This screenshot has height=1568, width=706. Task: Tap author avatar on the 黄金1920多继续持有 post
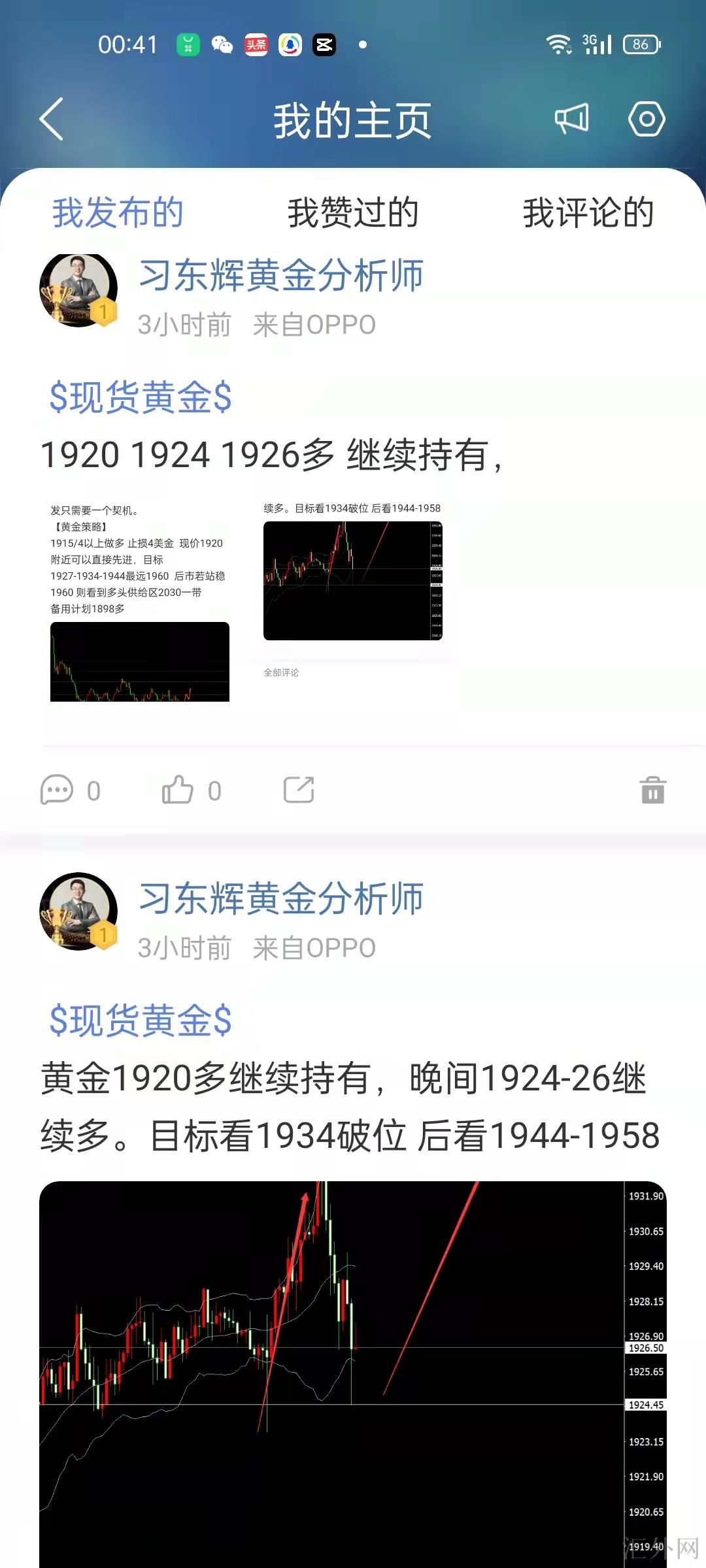coord(78,911)
